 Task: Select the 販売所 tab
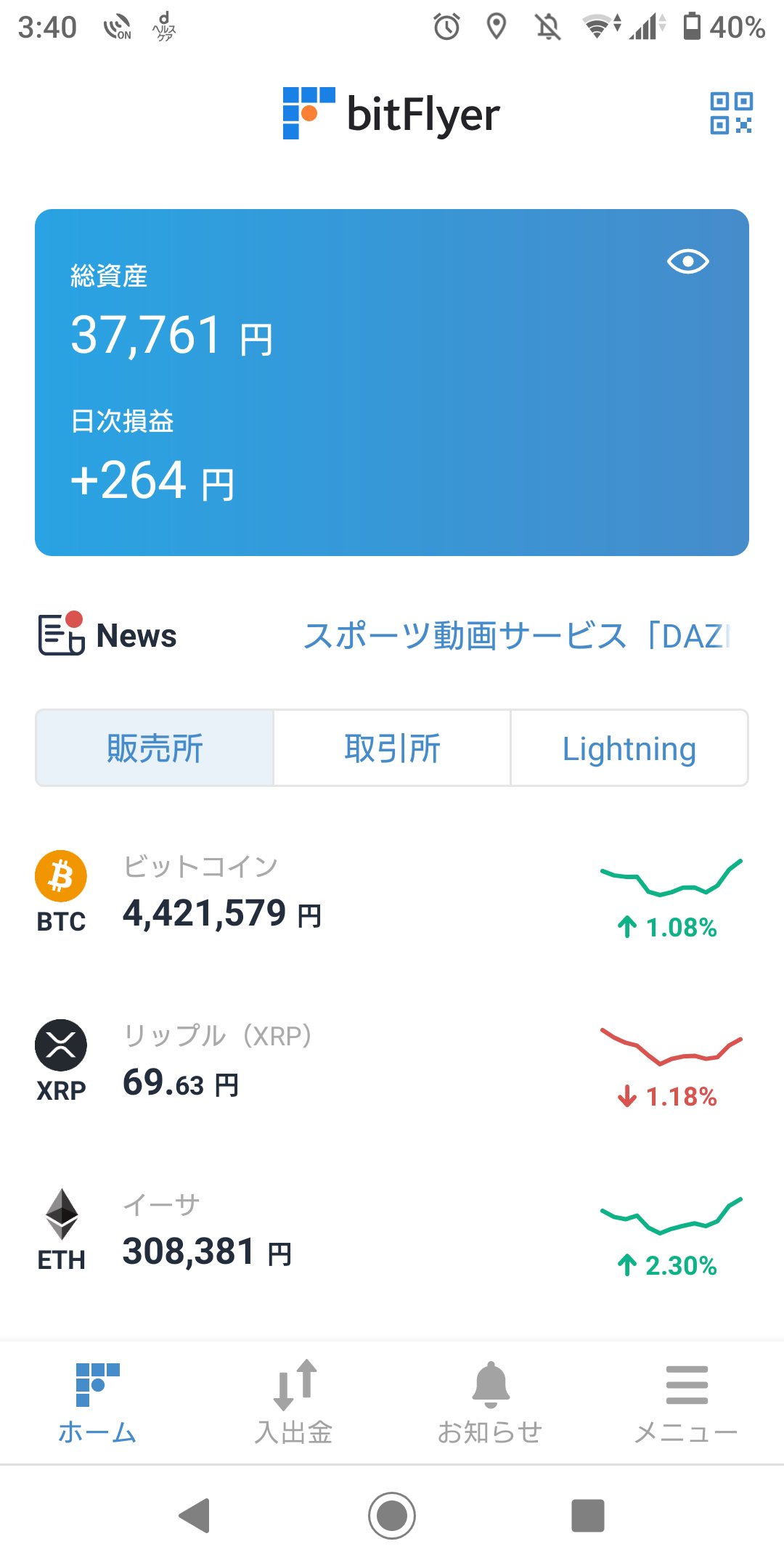[155, 748]
